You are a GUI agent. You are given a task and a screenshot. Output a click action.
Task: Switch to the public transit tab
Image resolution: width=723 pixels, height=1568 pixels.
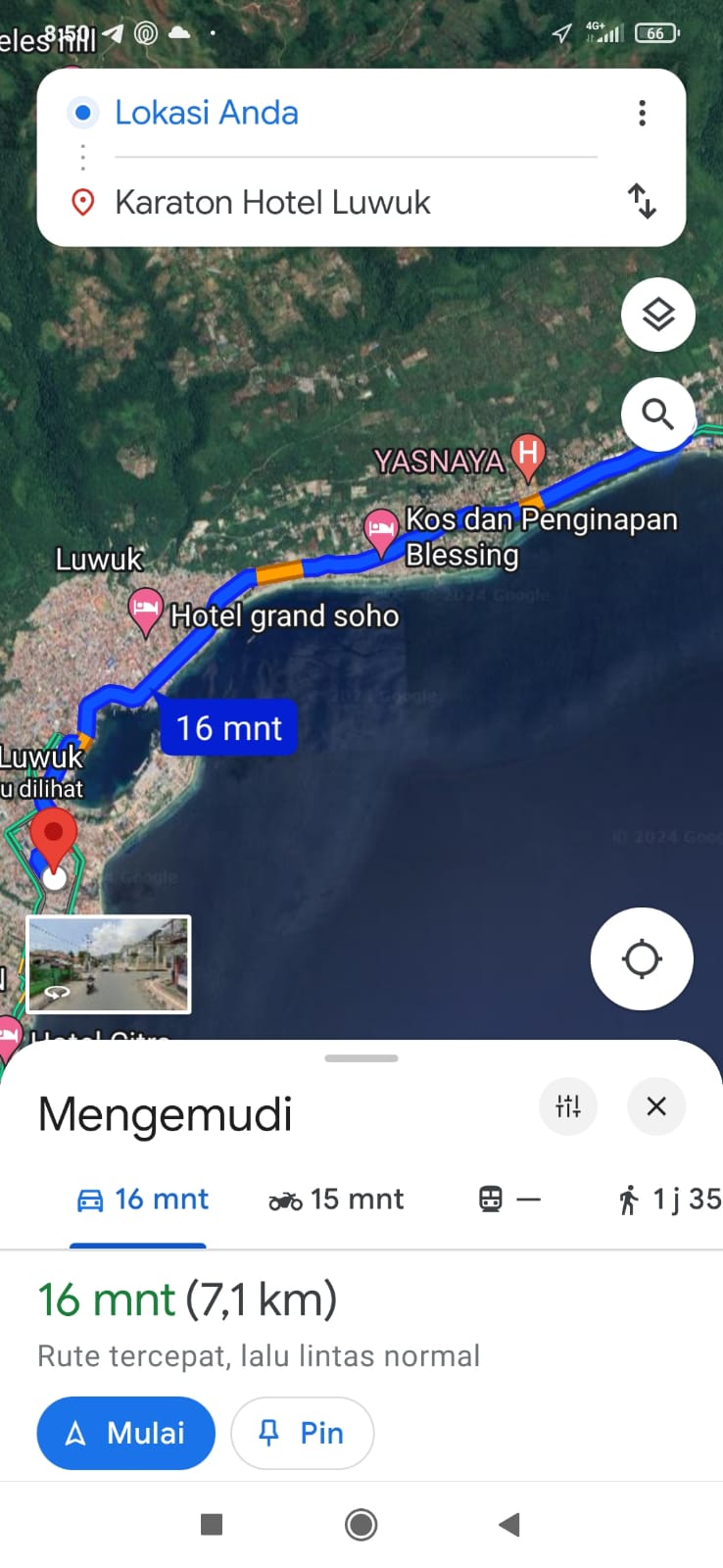coord(509,1200)
